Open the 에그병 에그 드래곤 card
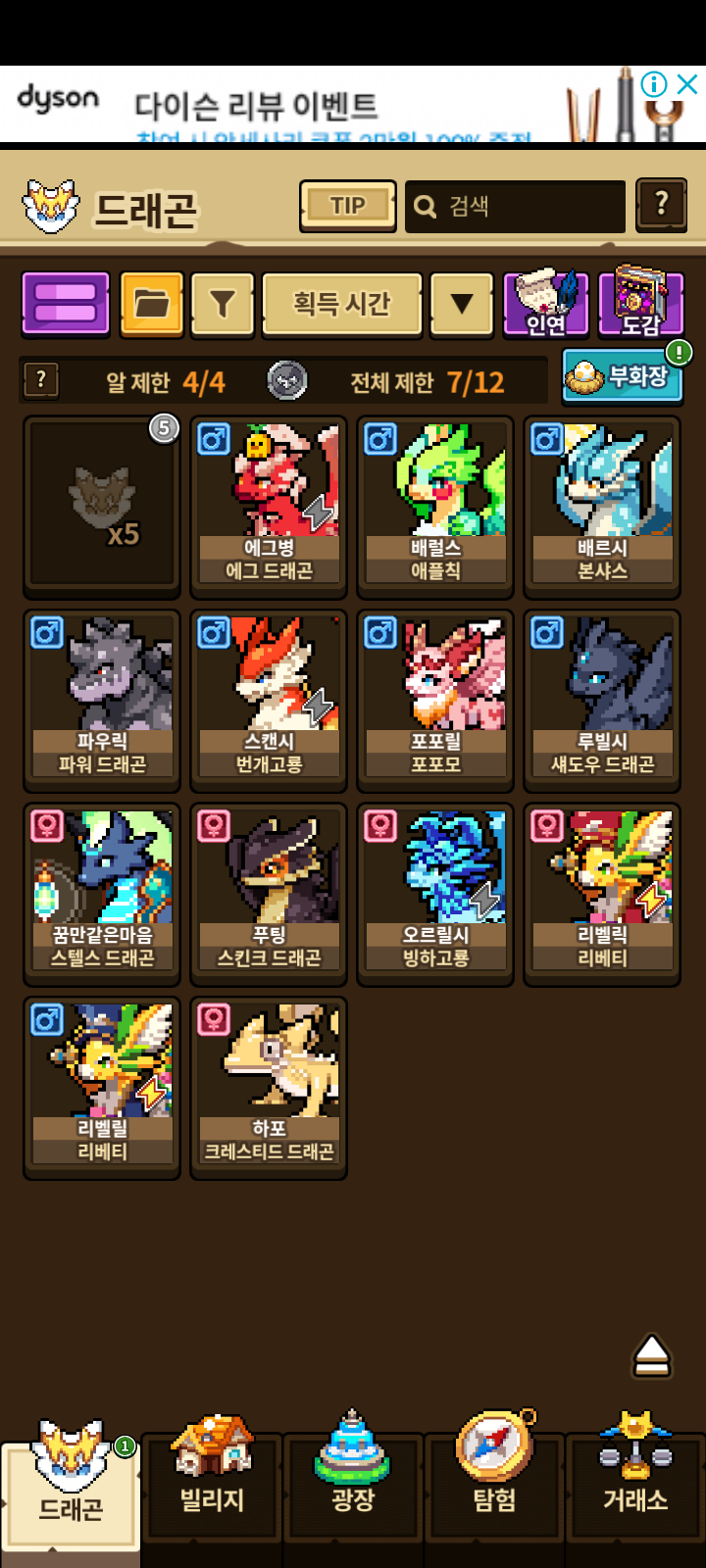This screenshot has height=1568, width=706. 269,506
